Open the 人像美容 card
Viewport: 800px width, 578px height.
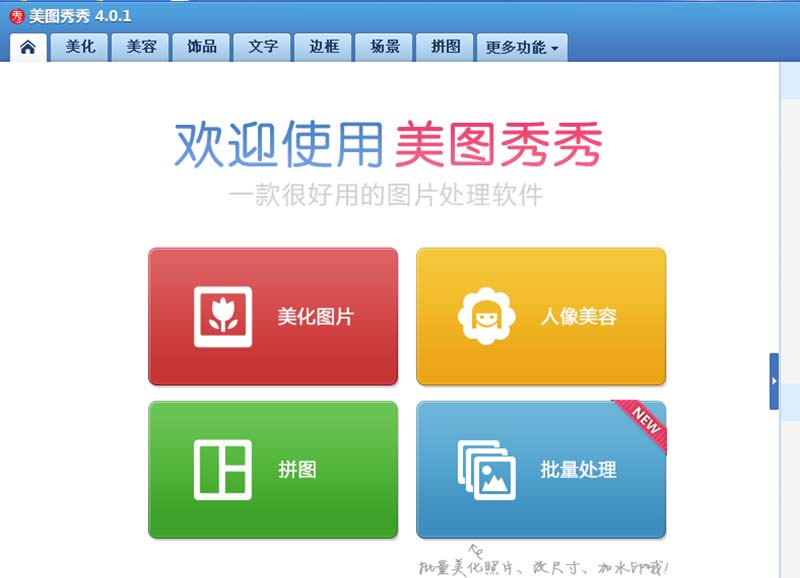(540, 317)
